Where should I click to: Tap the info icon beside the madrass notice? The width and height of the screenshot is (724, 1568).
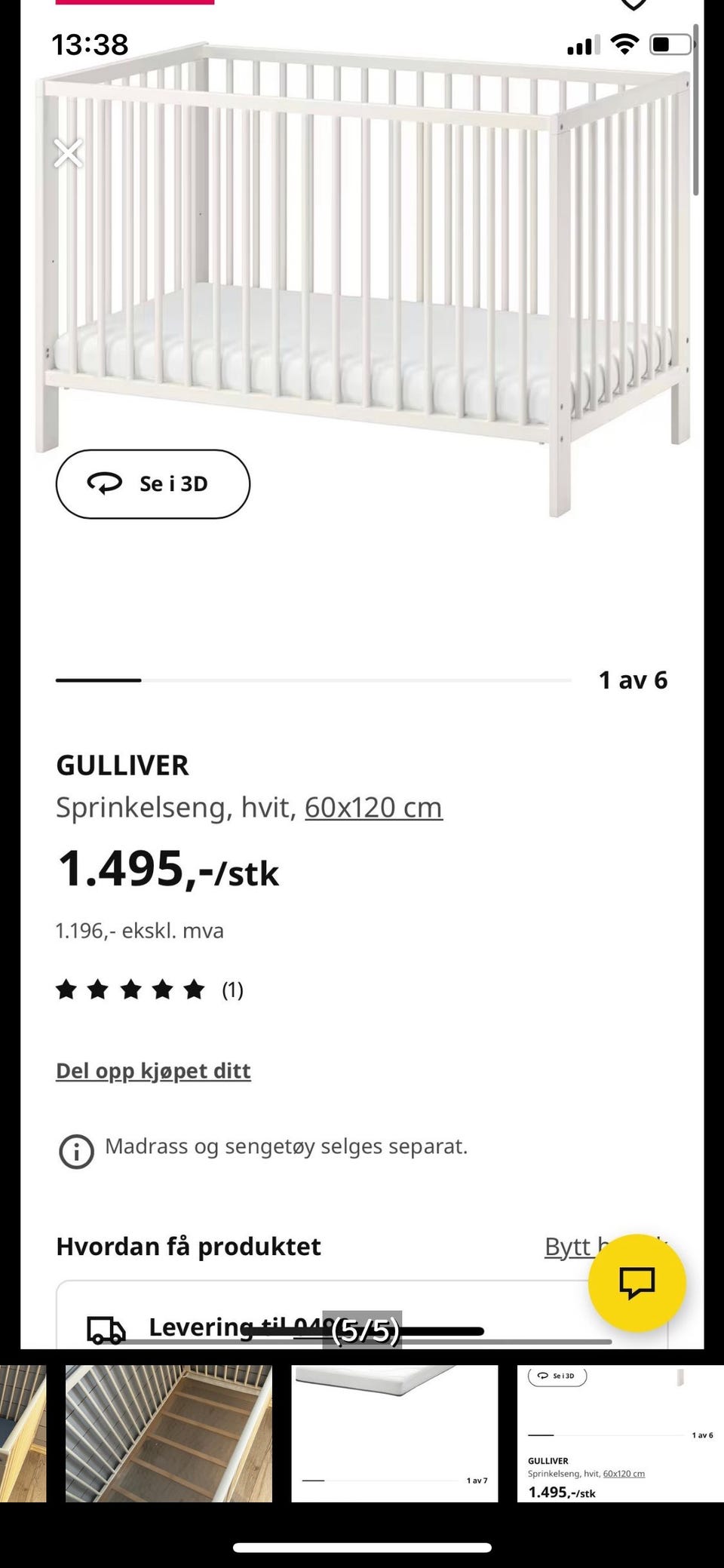tap(76, 1152)
